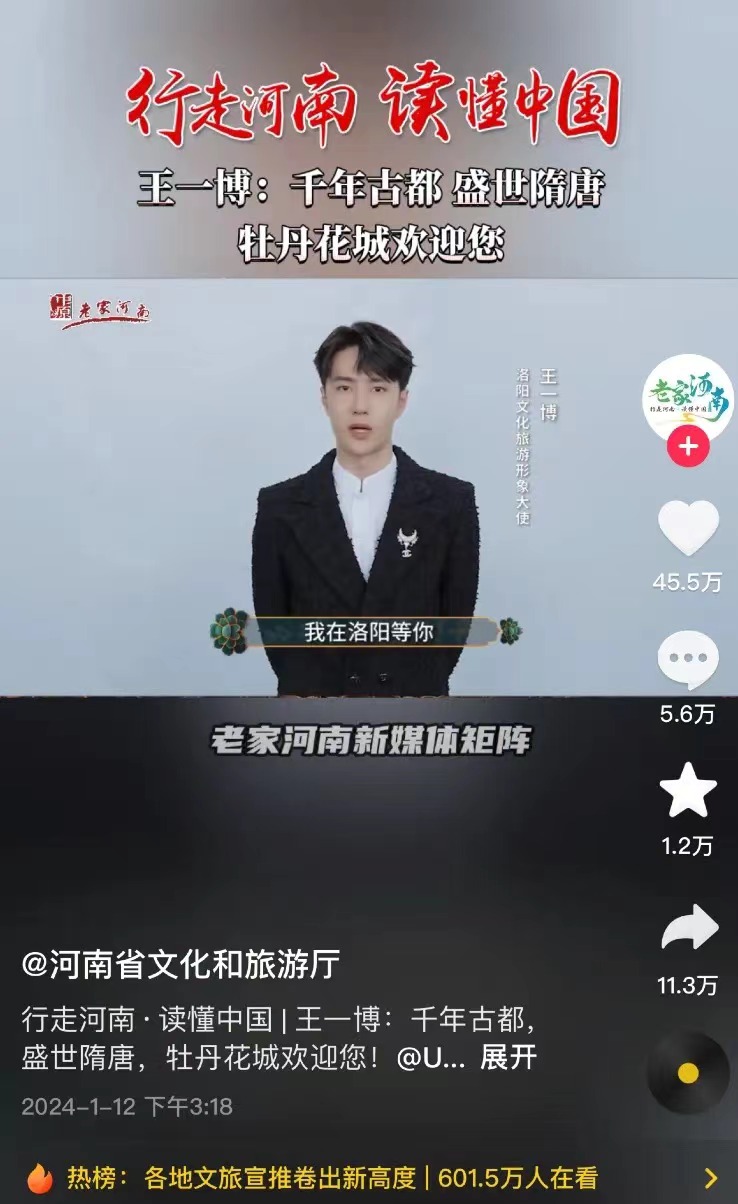Open the comments with 5.6万 replies
This screenshot has width=738, height=1204.
[688, 660]
